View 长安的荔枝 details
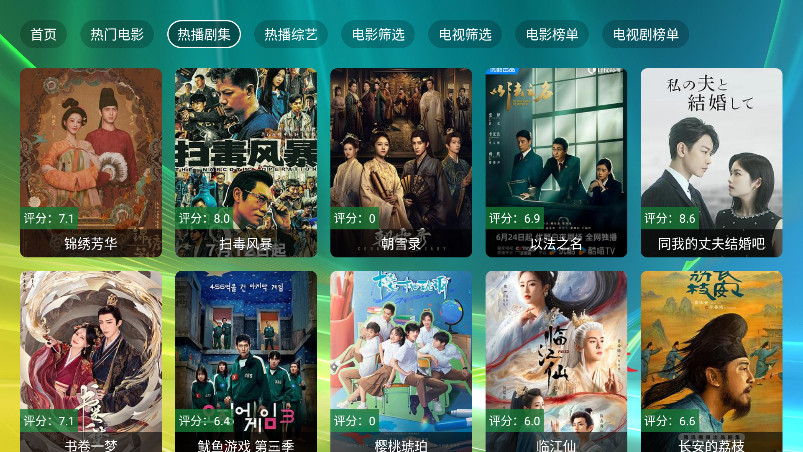Viewport: 803px width, 452px height. click(x=712, y=362)
